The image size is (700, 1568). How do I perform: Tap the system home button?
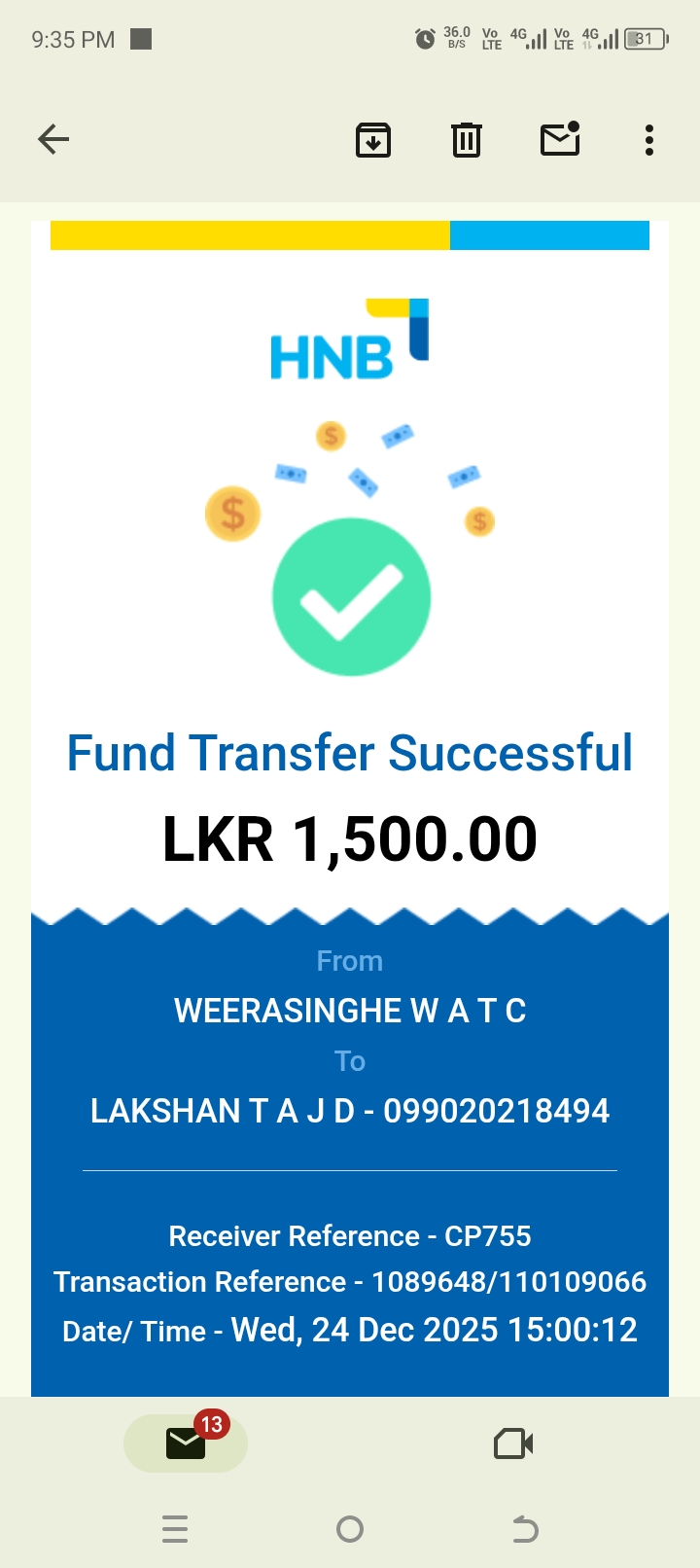[x=350, y=1529]
